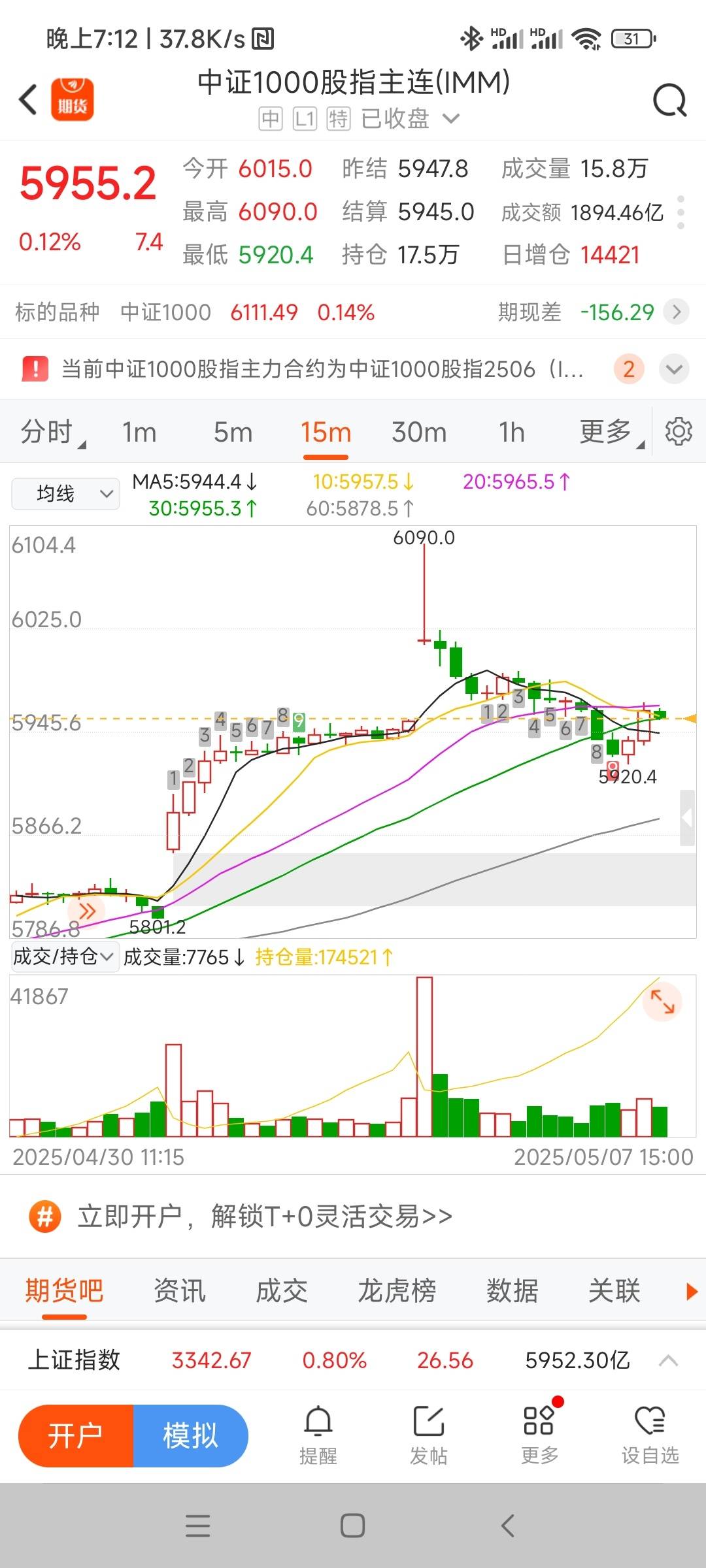Go back using the top-left arrow
The width and height of the screenshot is (706, 1568).
(28, 100)
